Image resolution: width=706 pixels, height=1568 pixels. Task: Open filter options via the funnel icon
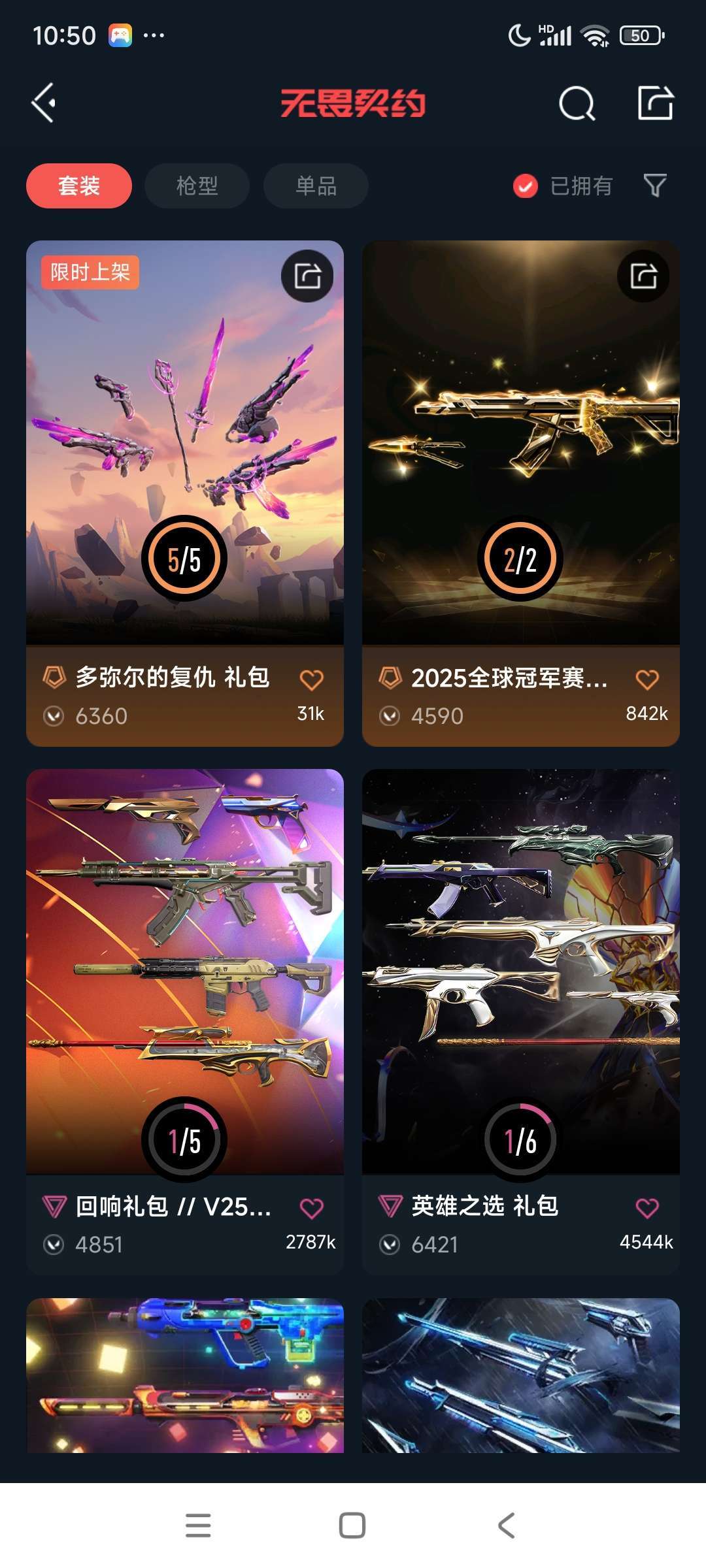(654, 186)
